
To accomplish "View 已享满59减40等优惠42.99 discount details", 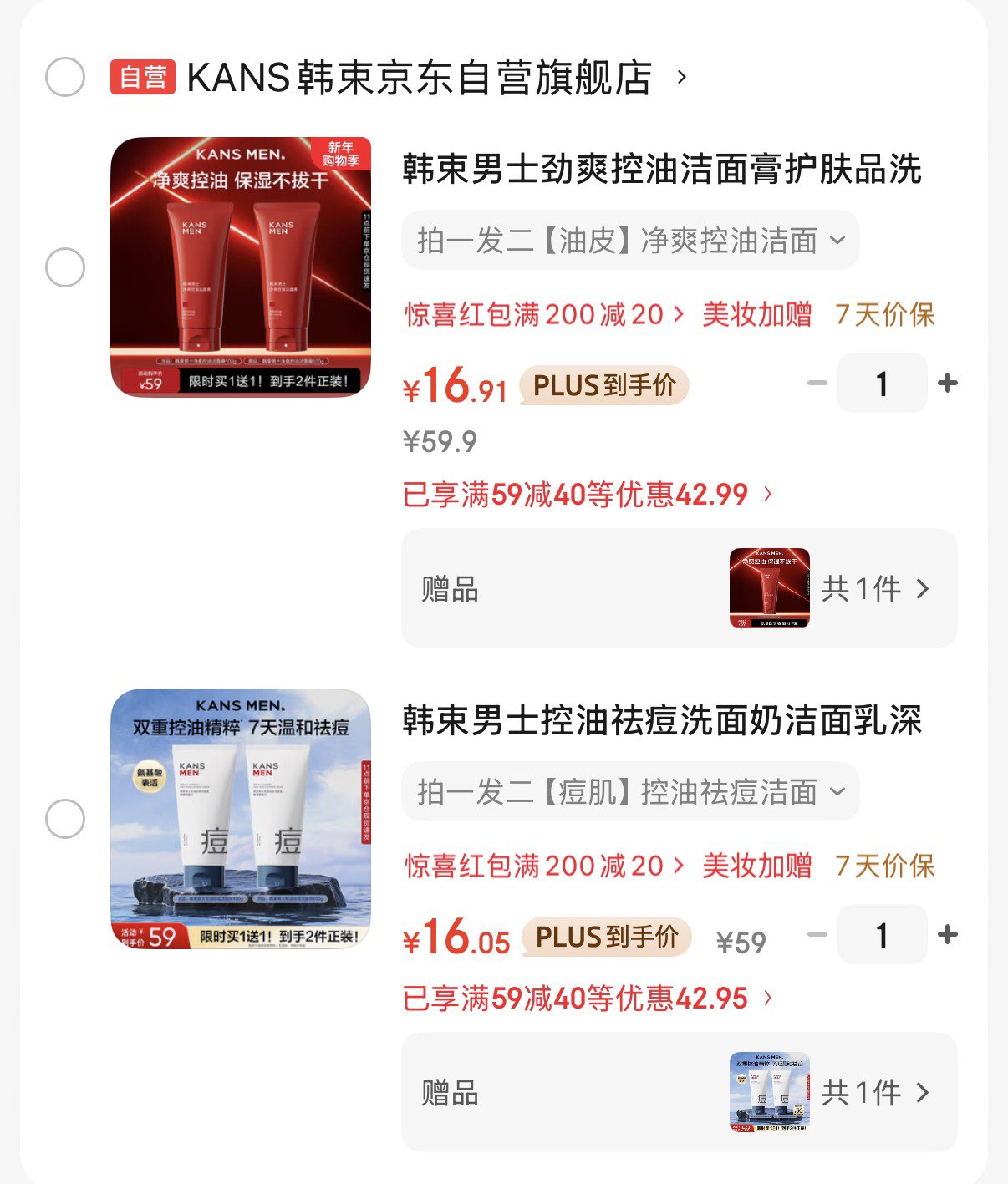I will (587, 495).
